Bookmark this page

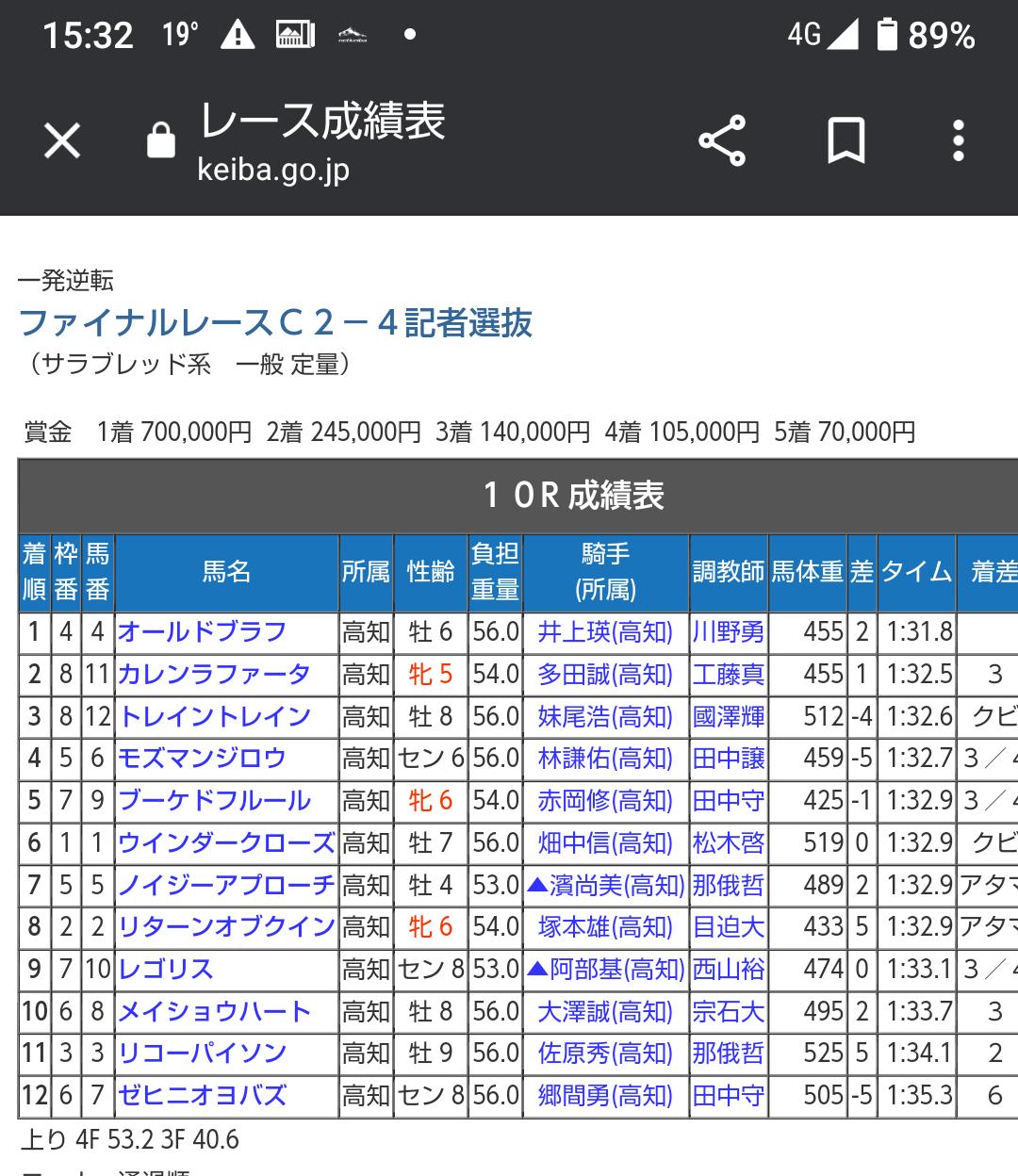846,142
